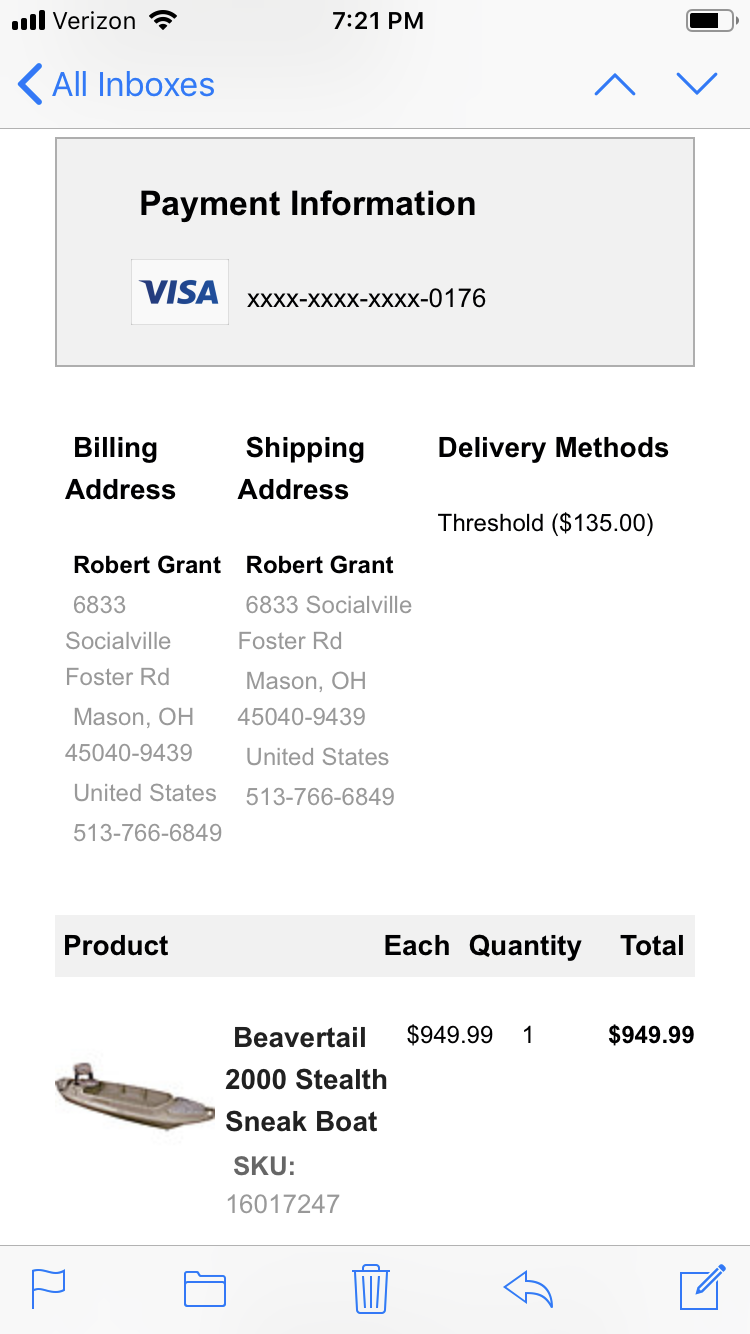Reply to this email

tap(529, 1289)
